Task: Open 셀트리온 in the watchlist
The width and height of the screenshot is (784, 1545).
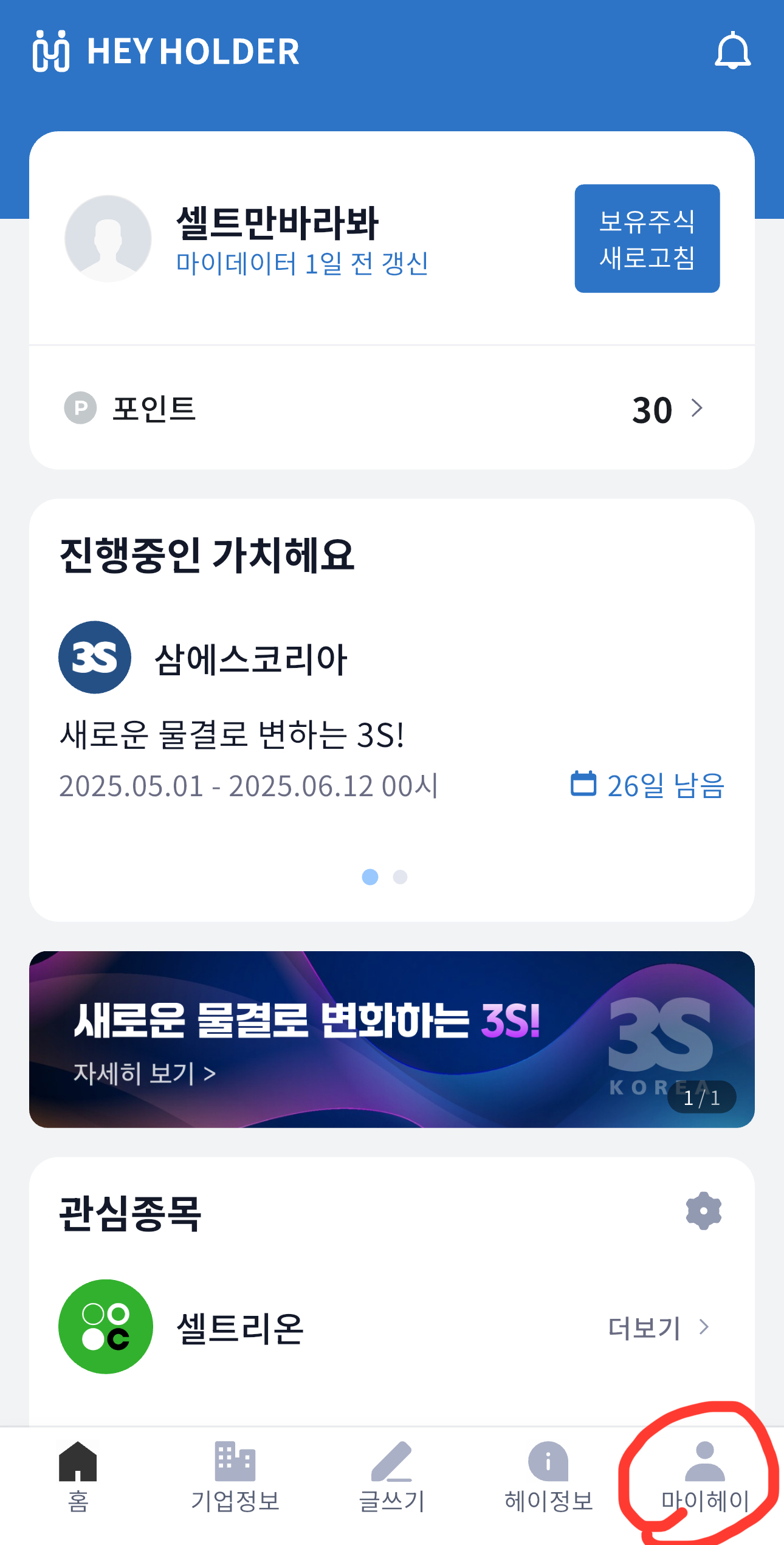Action: (x=240, y=1327)
